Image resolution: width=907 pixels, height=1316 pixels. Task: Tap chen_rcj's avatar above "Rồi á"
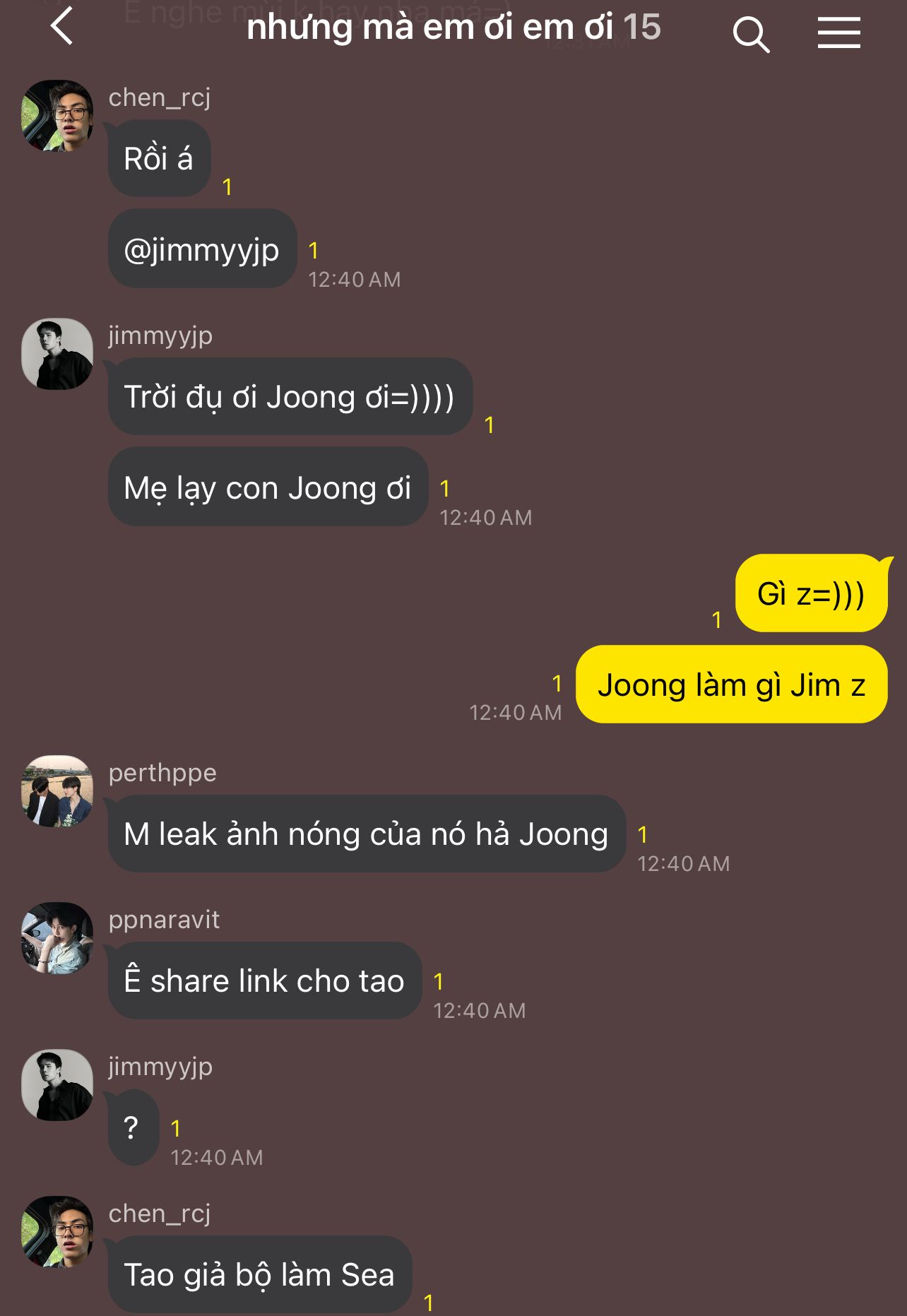click(x=57, y=116)
